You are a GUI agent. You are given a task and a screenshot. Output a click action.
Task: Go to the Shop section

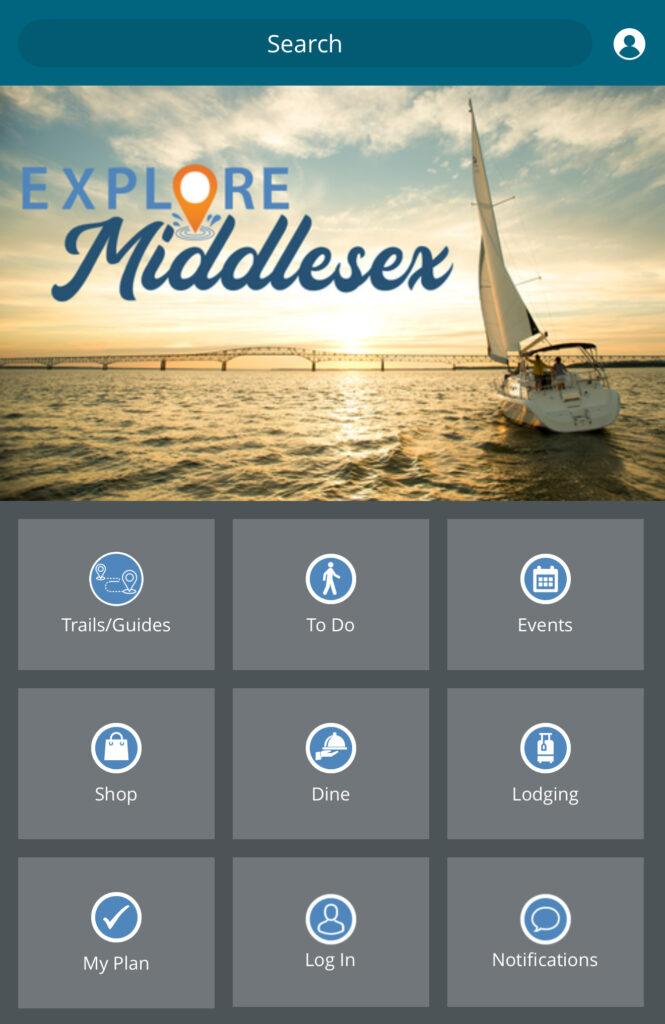click(116, 763)
